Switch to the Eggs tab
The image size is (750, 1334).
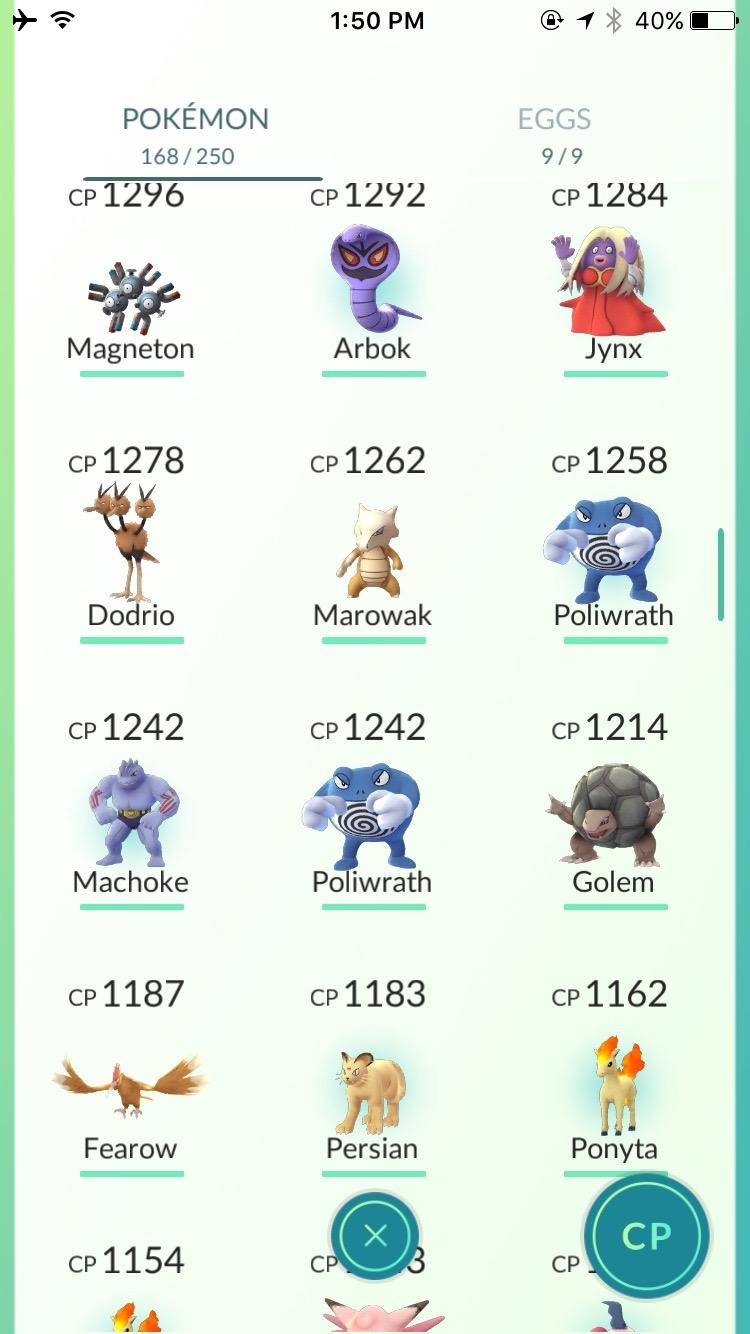click(x=554, y=134)
